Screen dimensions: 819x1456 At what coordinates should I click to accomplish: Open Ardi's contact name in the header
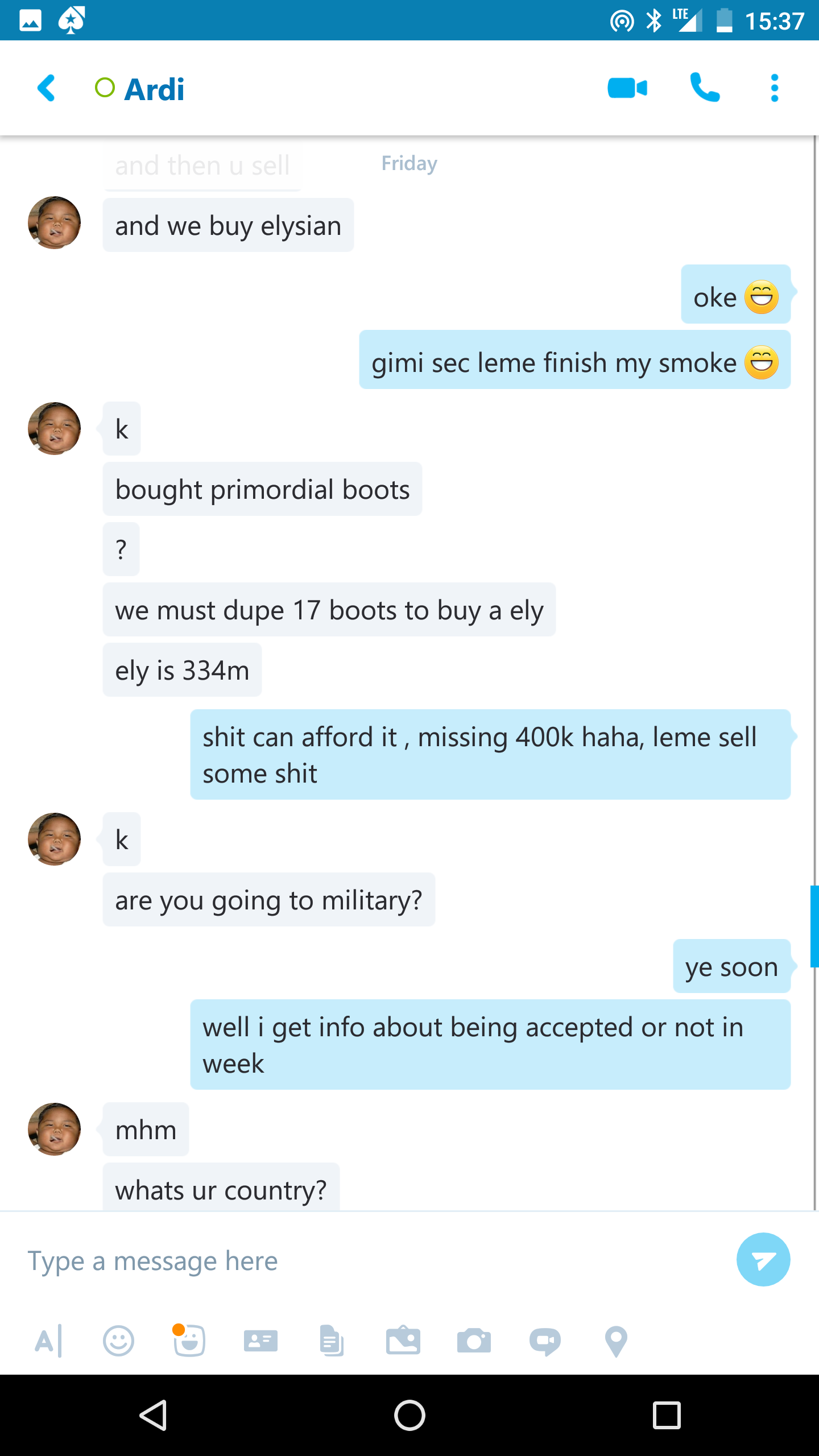154,89
